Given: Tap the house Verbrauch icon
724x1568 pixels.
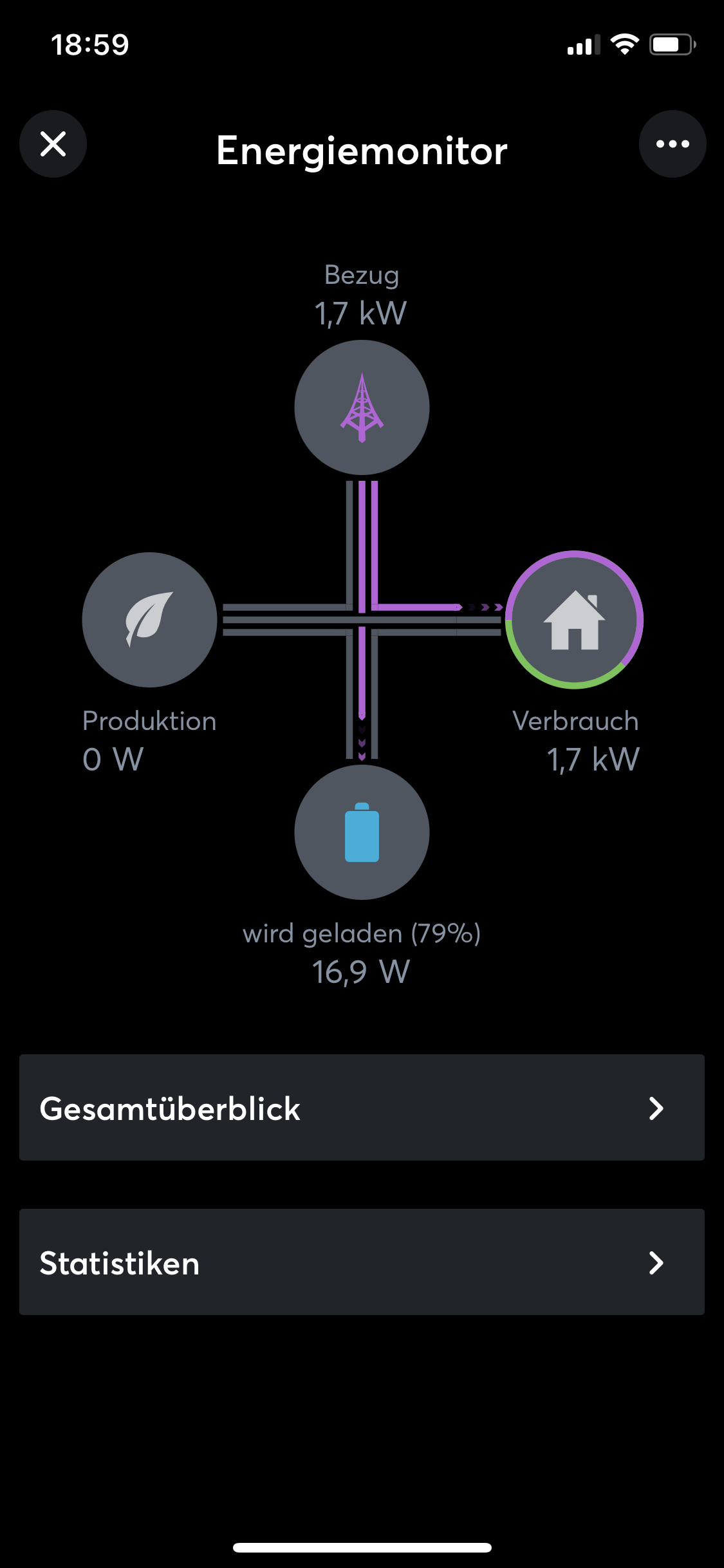Looking at the screenshot, I should click(574, 620).
